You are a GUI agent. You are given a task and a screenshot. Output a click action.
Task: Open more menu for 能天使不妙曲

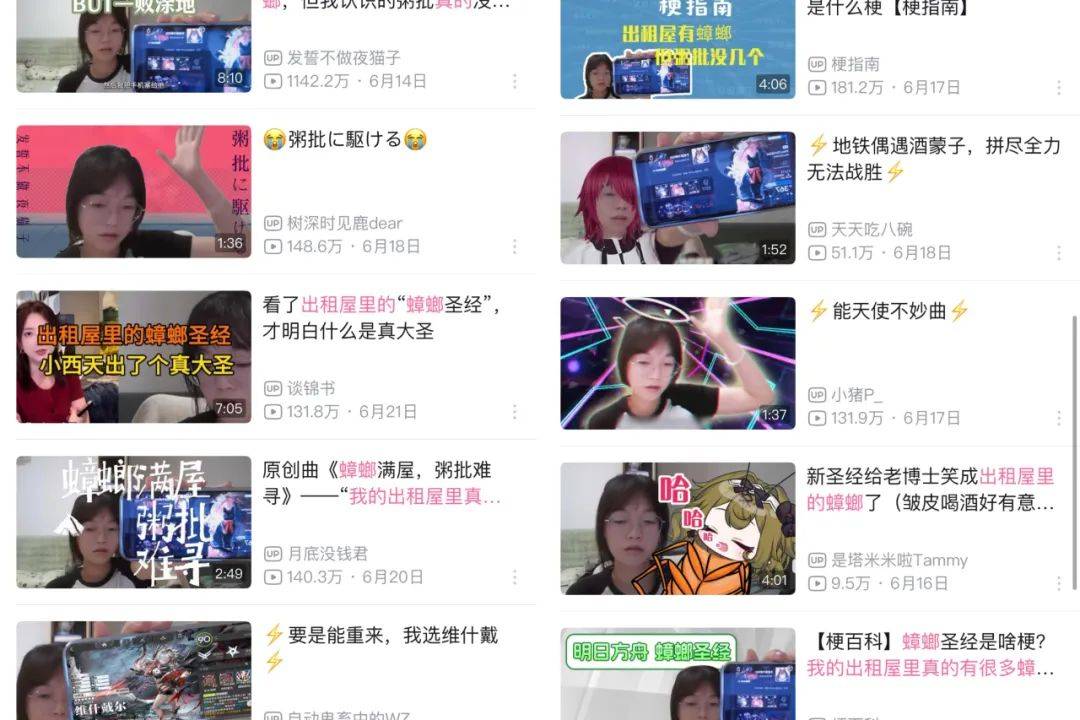pyautogui.click(x=1059, y=418)
